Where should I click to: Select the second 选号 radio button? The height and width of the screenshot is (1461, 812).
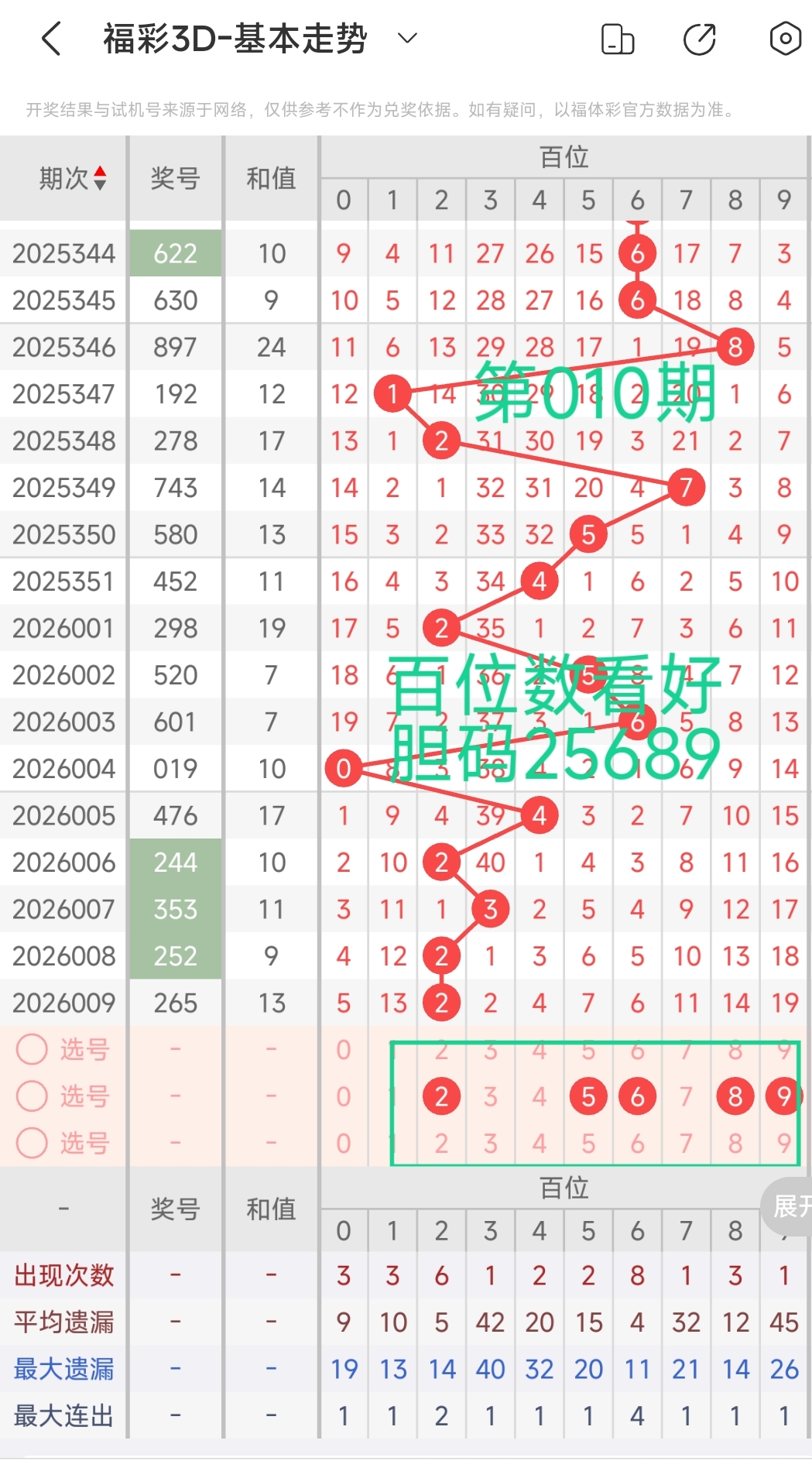click(32, 1096)
